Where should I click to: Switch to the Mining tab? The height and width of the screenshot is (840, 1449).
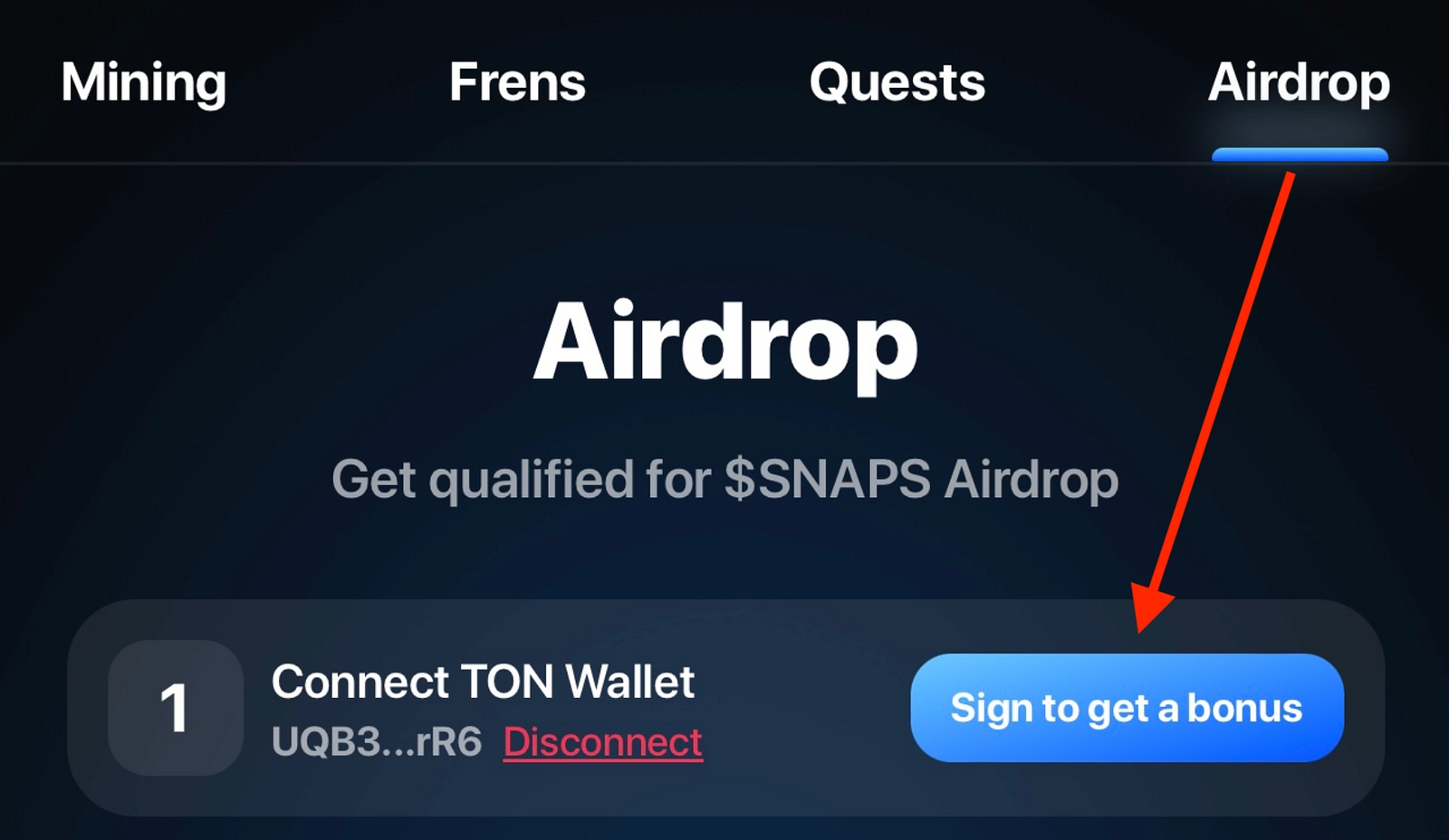click(x=143, y=83)
